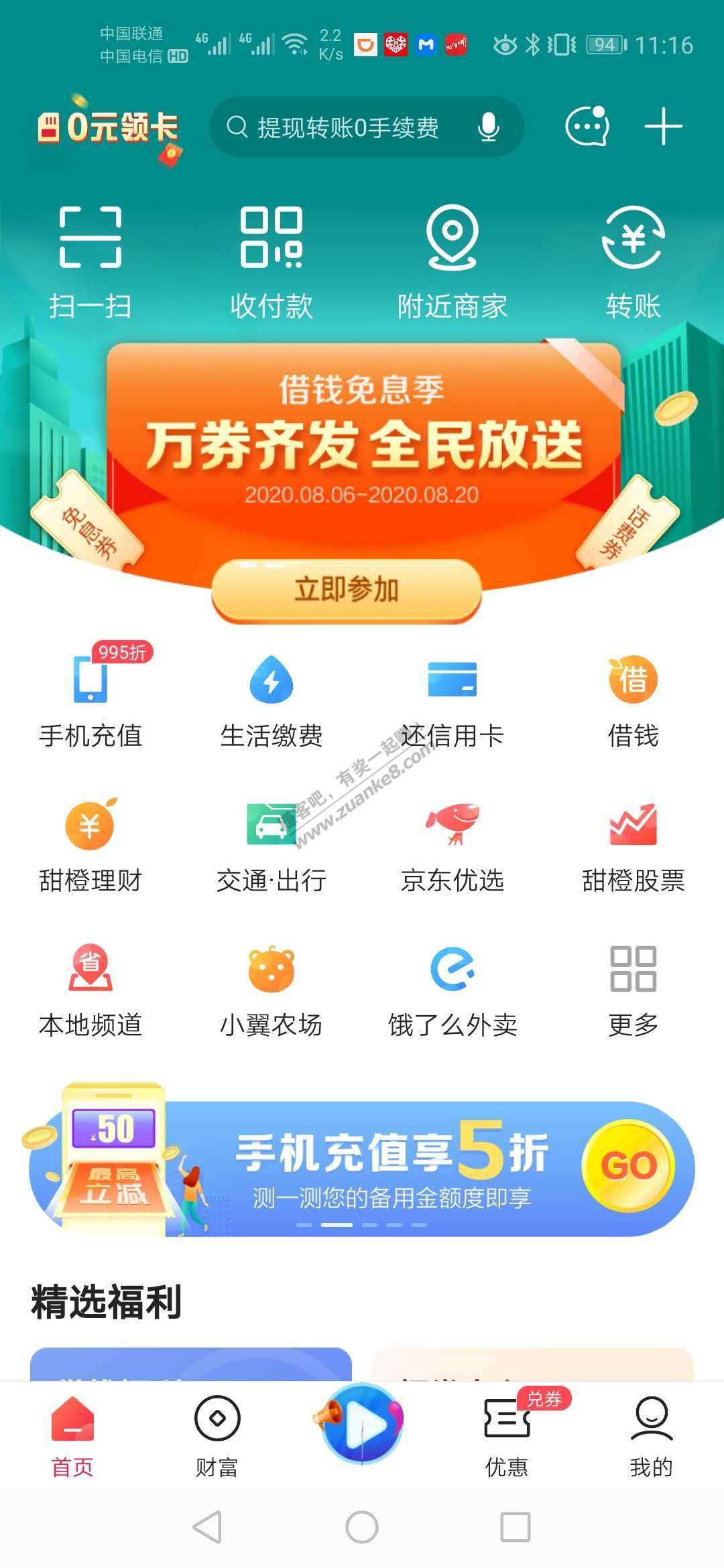
Task: Start voice search with the microphone
Action: (488, 127)
